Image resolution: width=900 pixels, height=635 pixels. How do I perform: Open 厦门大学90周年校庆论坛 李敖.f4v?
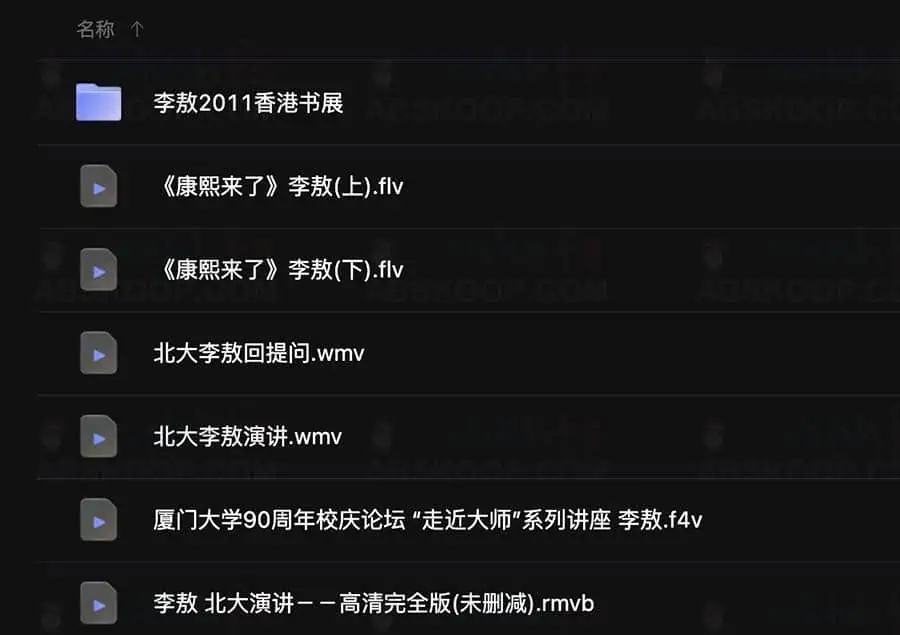[427, 520]
